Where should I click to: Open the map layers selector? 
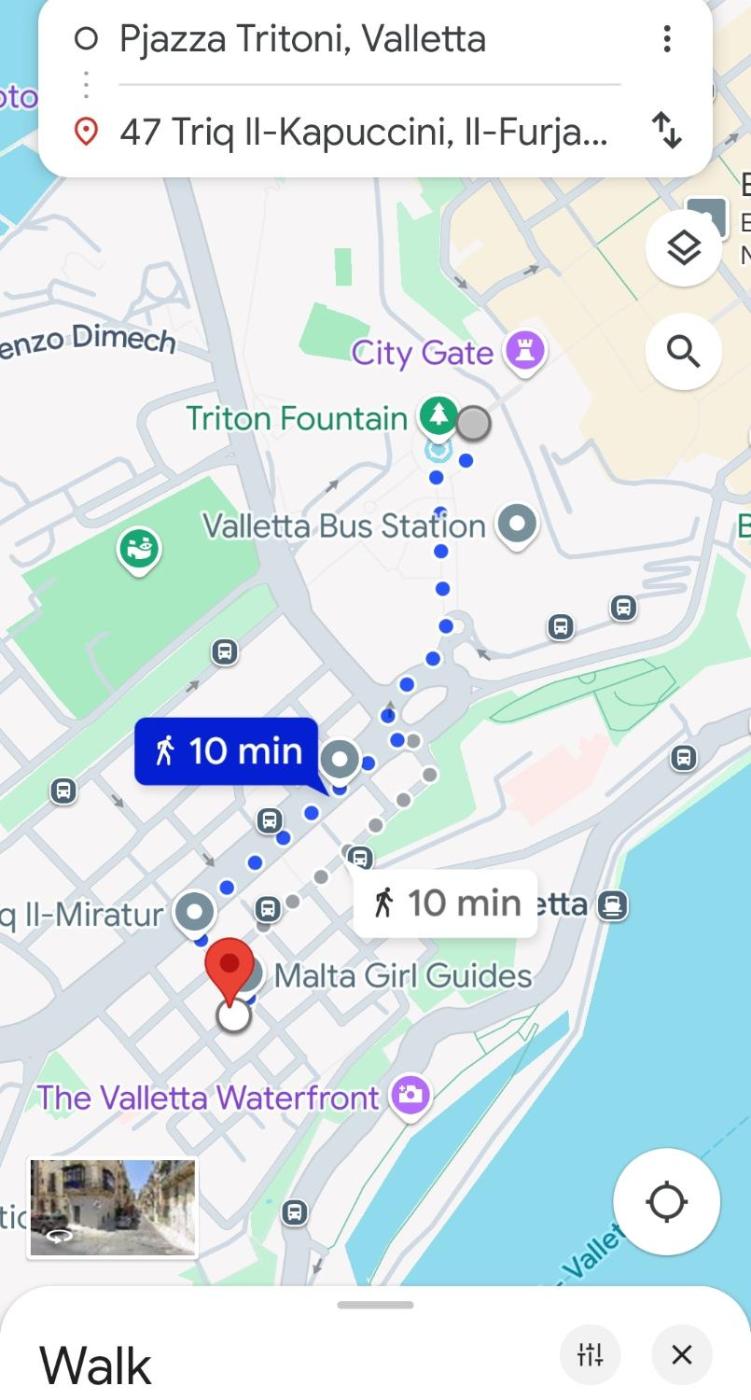(683, 249)
